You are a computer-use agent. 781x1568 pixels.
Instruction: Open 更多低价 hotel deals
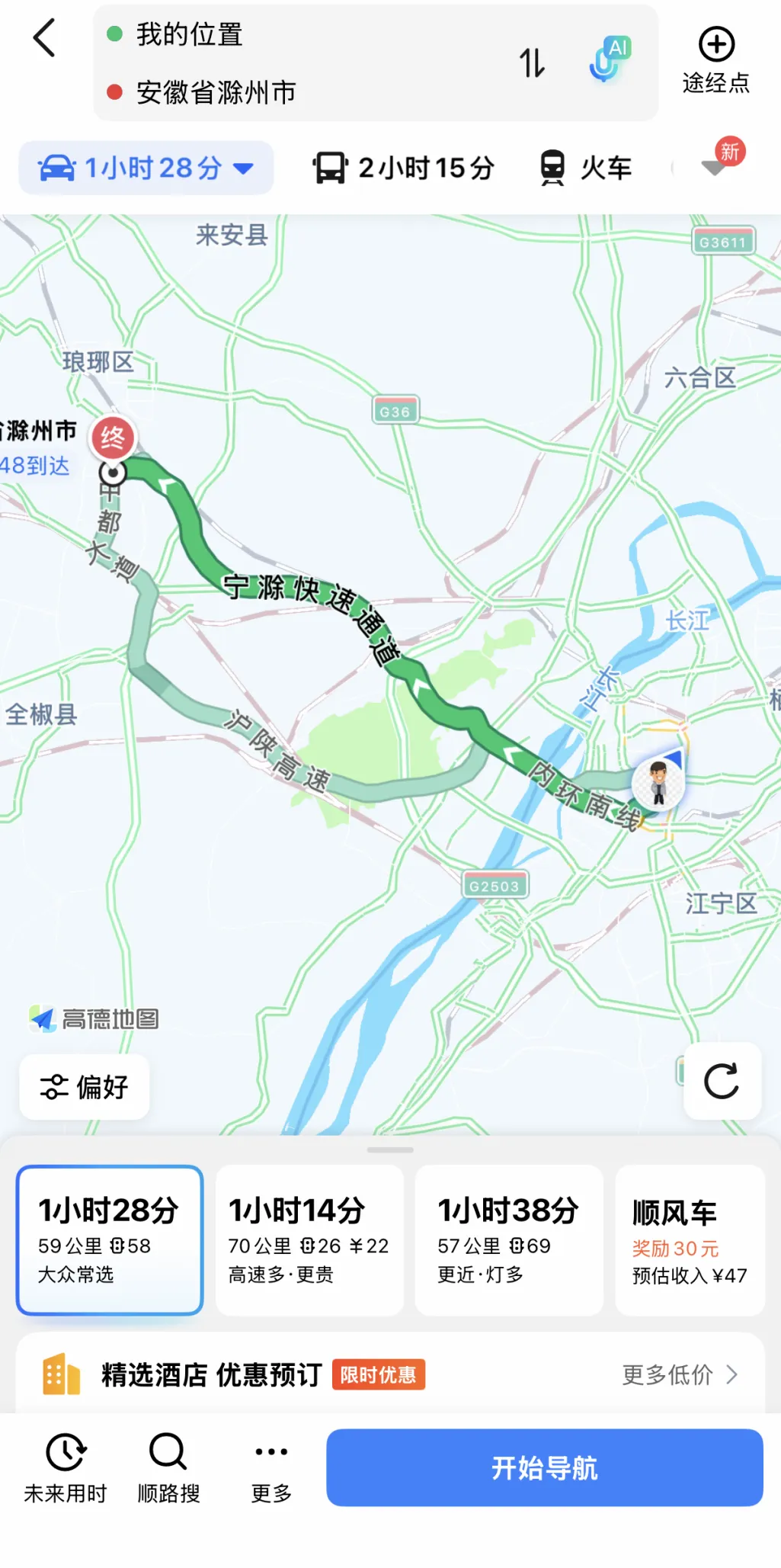pyautogui.click(x=680, y=1374)
